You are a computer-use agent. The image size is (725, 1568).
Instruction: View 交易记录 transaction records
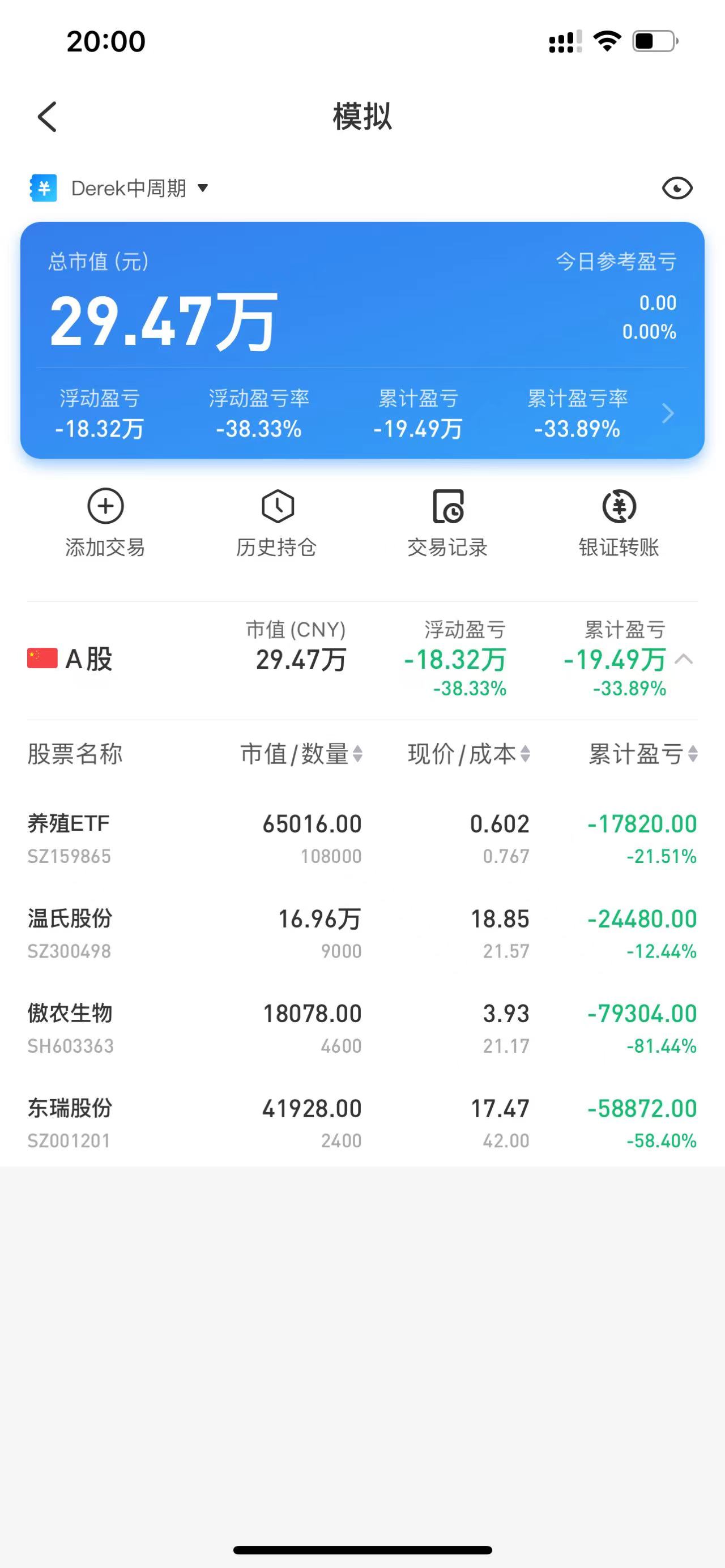(448, 523)
